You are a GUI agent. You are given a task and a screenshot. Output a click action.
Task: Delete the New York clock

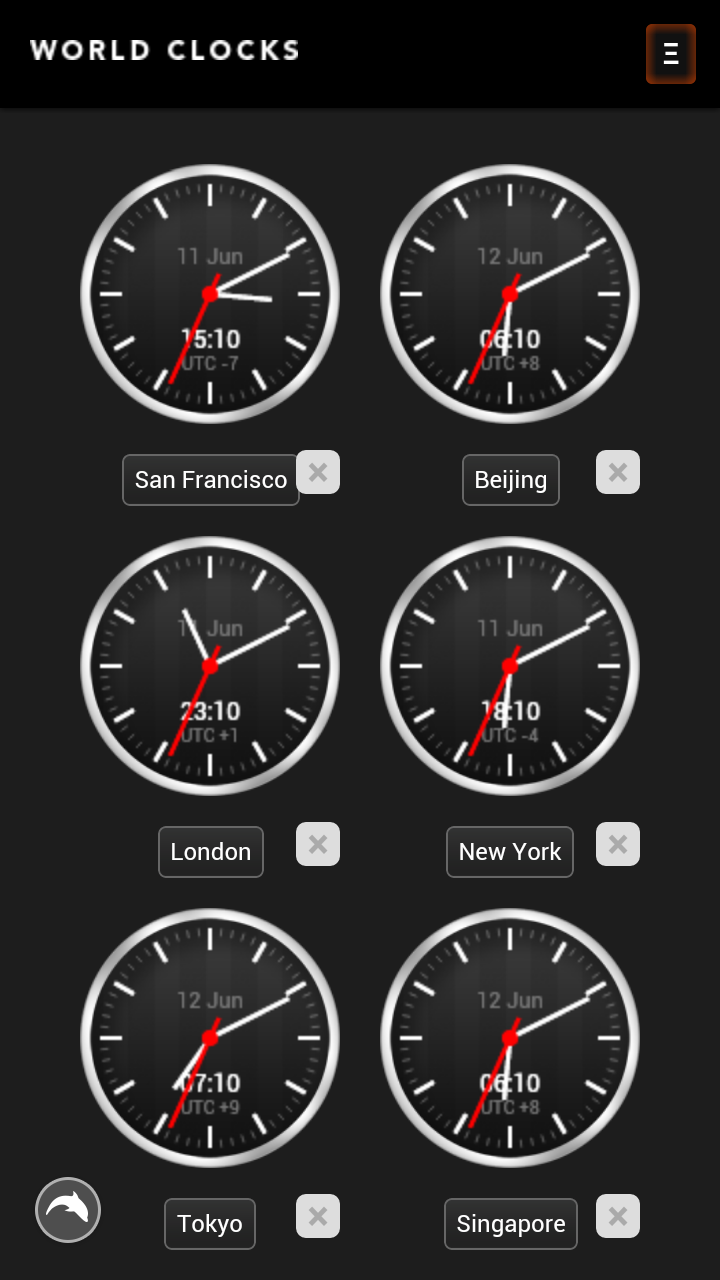click(618, 844)
